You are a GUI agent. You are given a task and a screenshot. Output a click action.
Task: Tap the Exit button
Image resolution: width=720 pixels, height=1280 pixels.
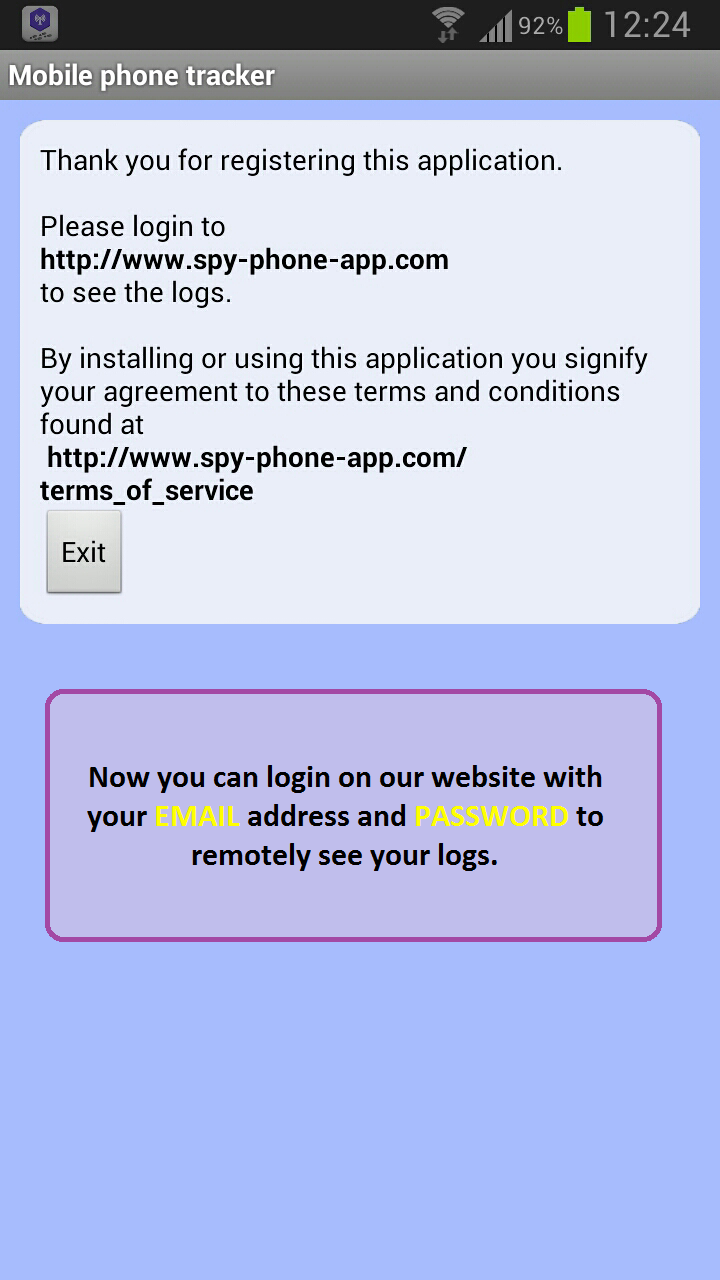pos(84,552)
